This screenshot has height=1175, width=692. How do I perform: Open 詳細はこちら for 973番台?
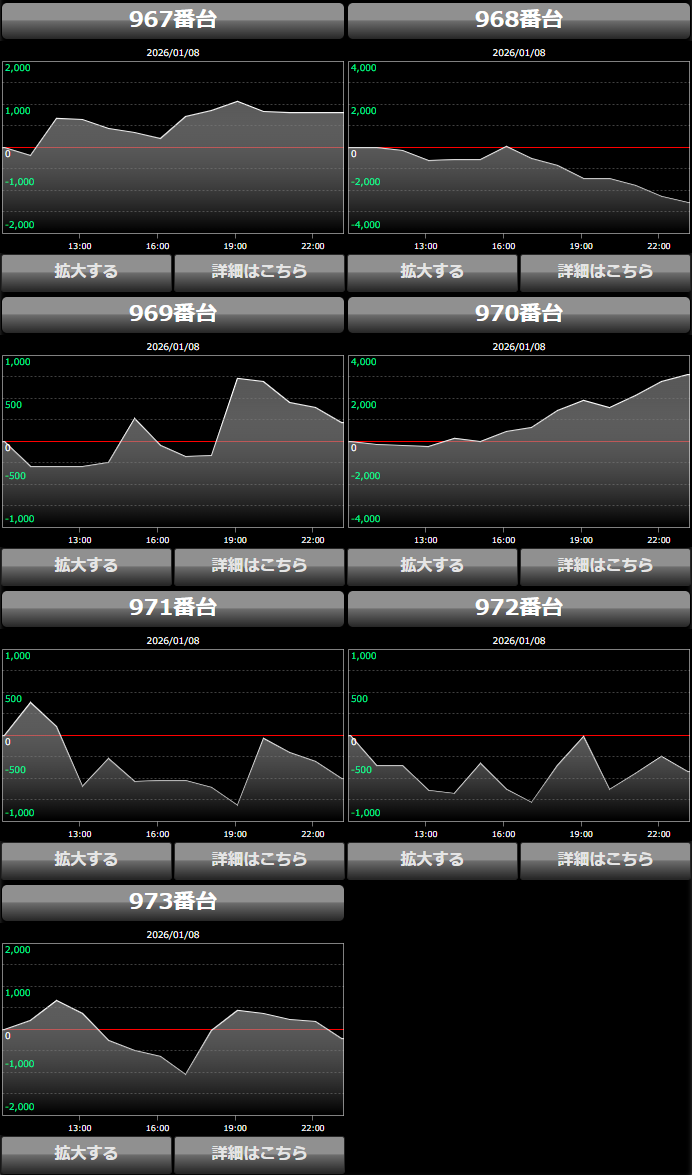tap(259, 1154)
